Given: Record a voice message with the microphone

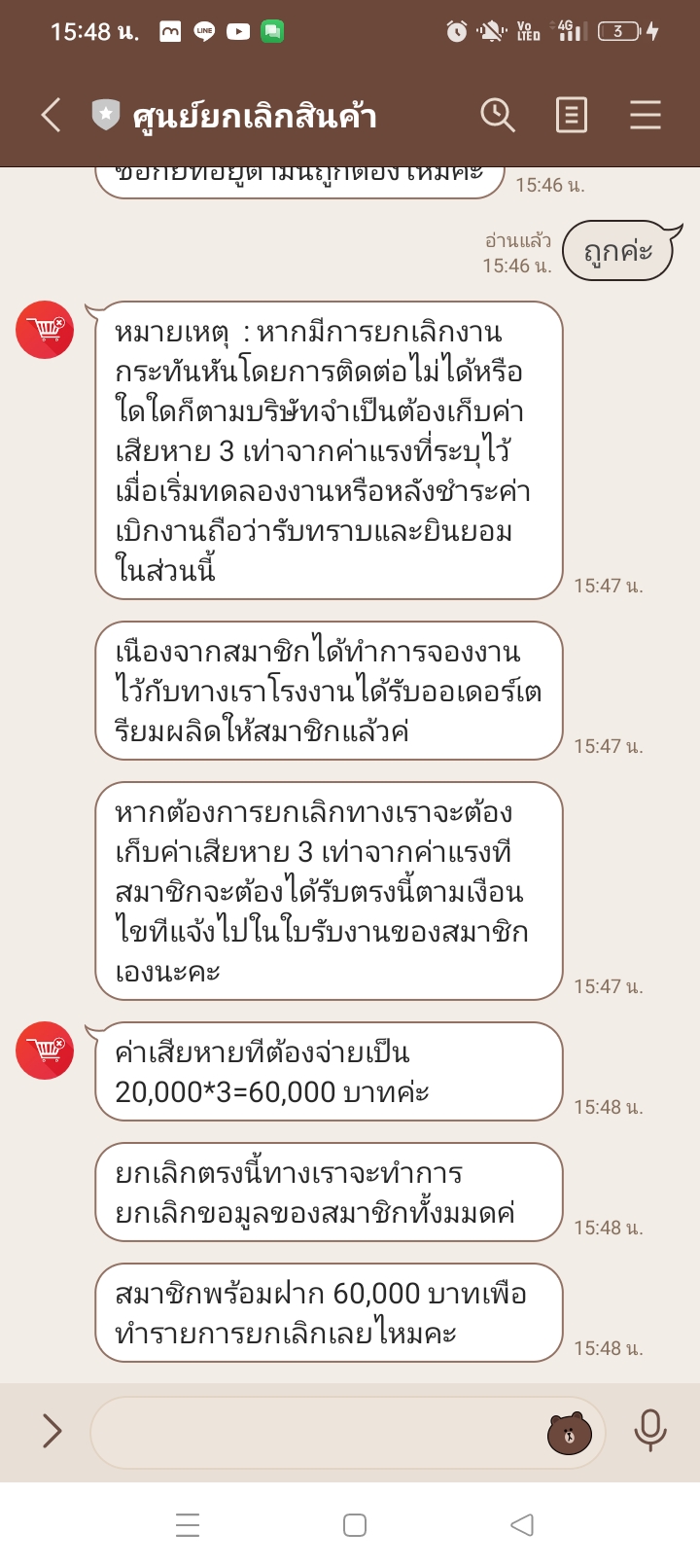Looking at the screenshot, I should (x=649, y=1430).
